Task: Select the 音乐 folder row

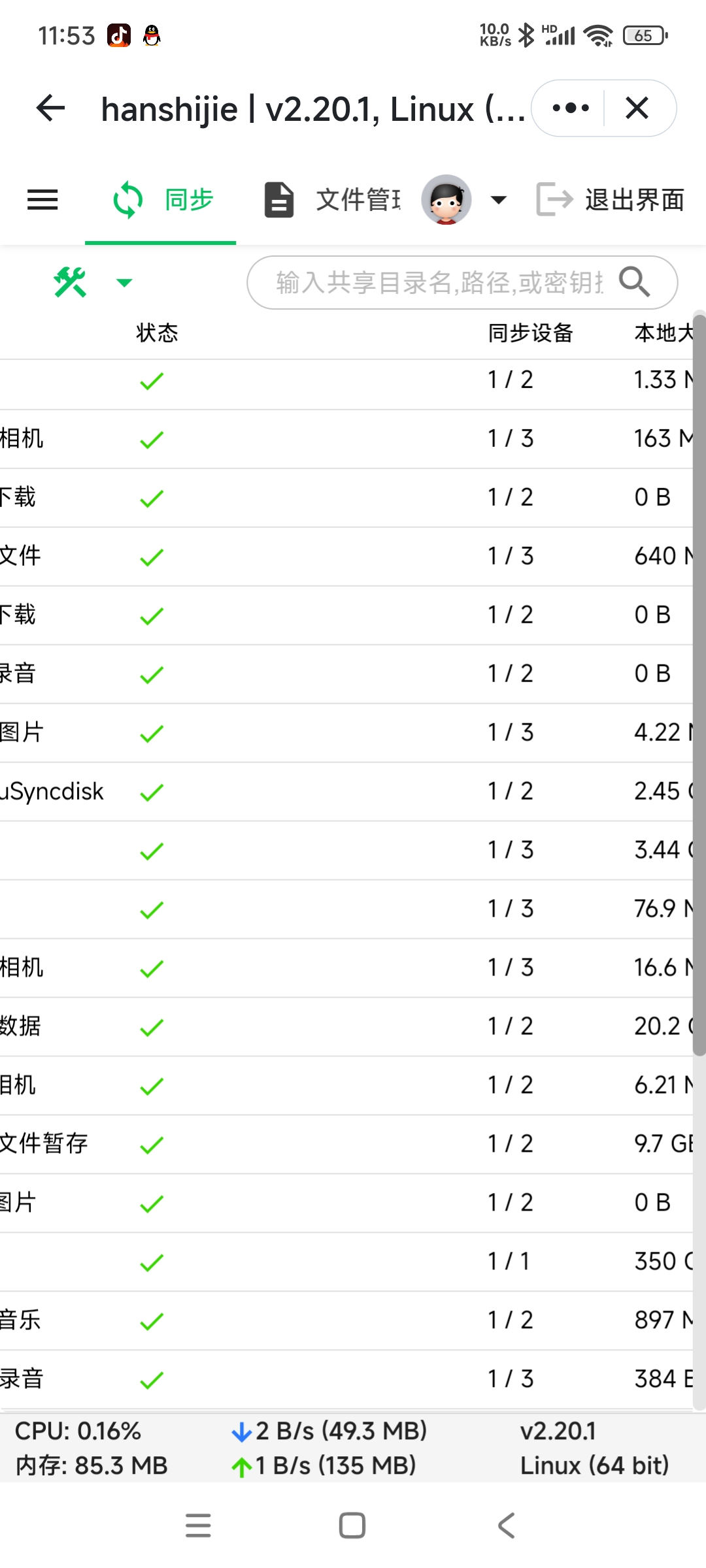Action: tap(21, 1320)
